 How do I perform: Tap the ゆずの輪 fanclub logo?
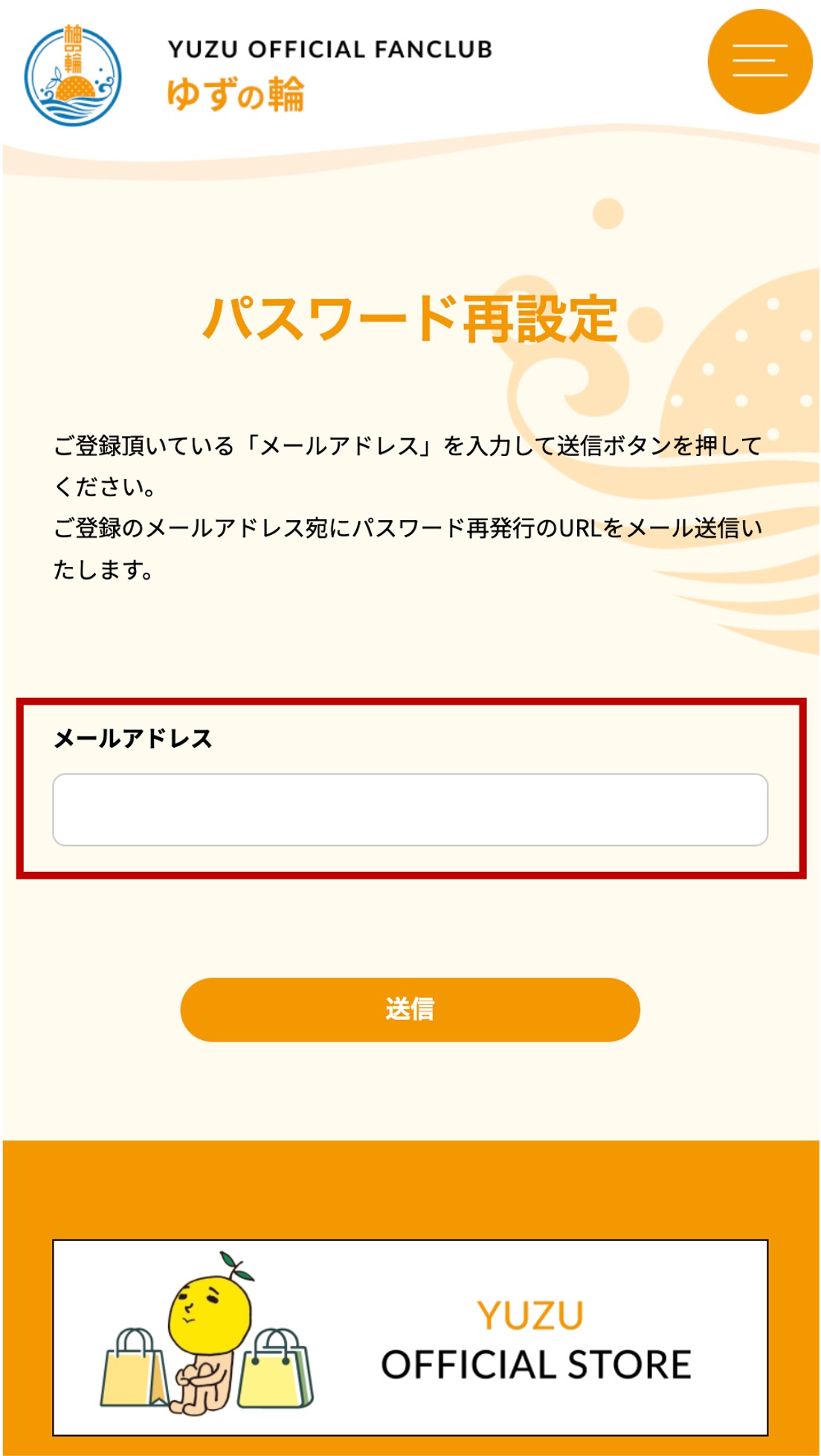(73, 74)
